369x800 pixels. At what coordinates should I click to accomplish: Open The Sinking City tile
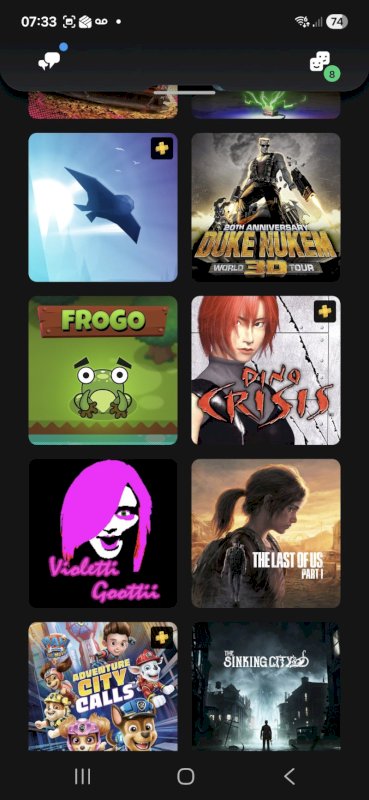coord(266,686)
